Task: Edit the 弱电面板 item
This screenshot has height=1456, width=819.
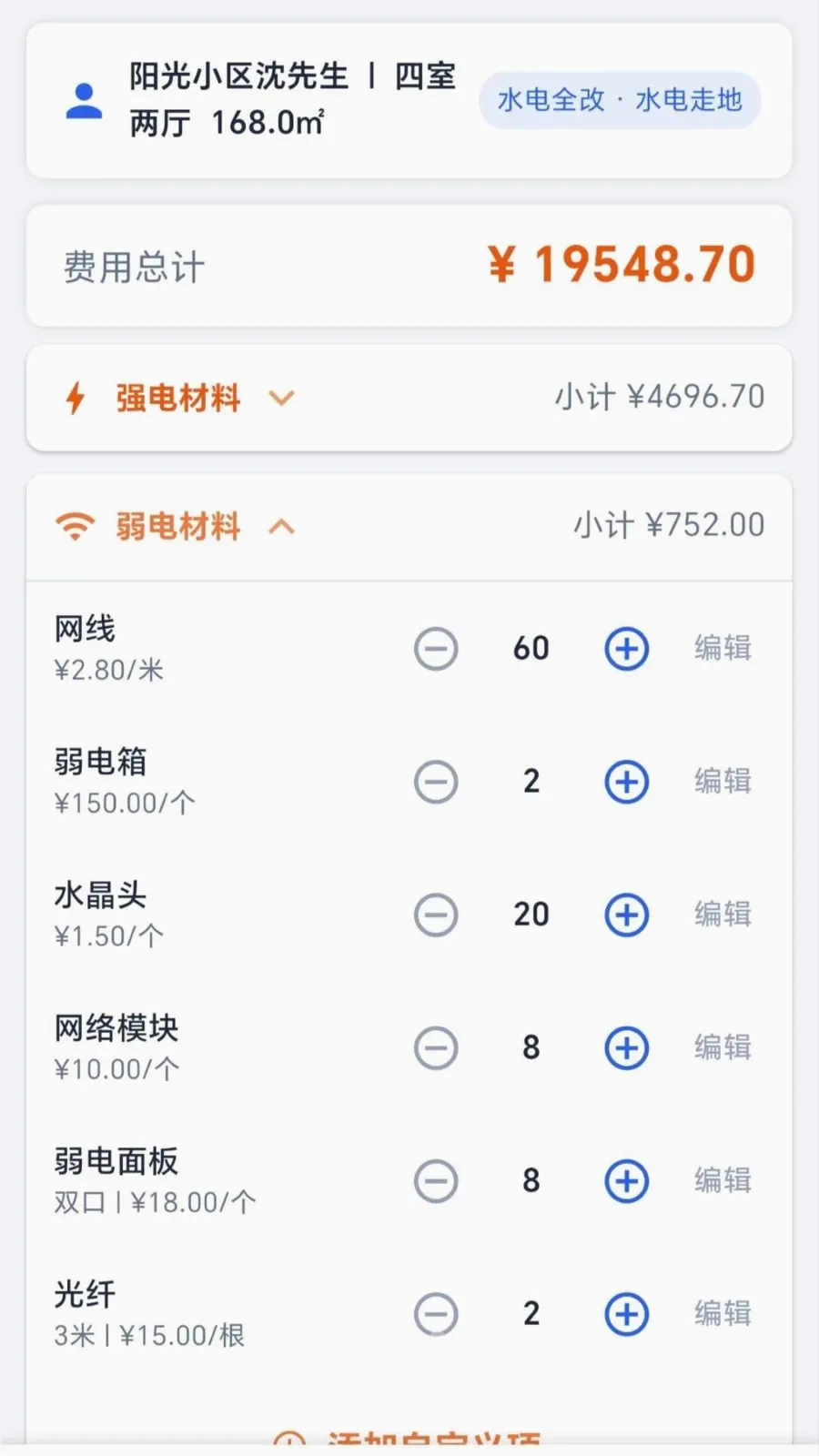Action: point(723,1180)
